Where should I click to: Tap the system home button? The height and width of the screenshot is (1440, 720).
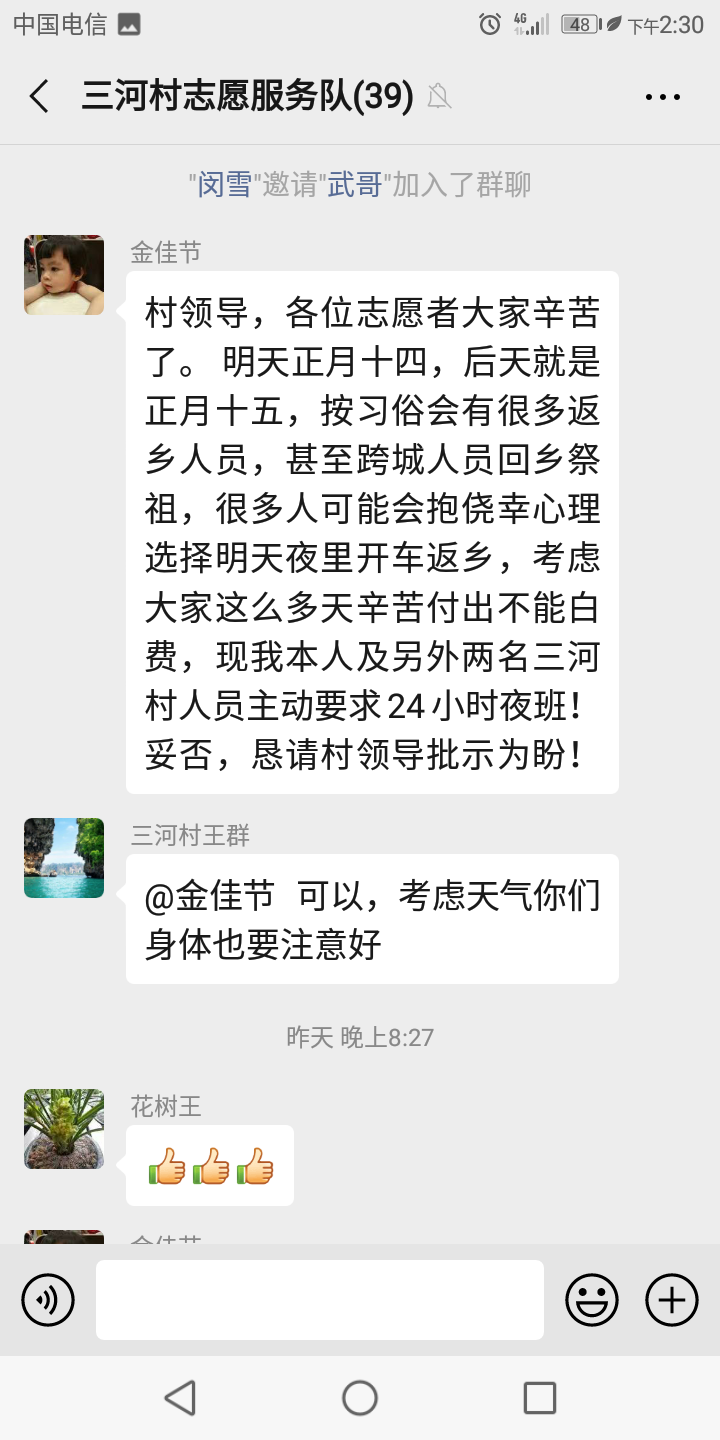point(360,1398)
